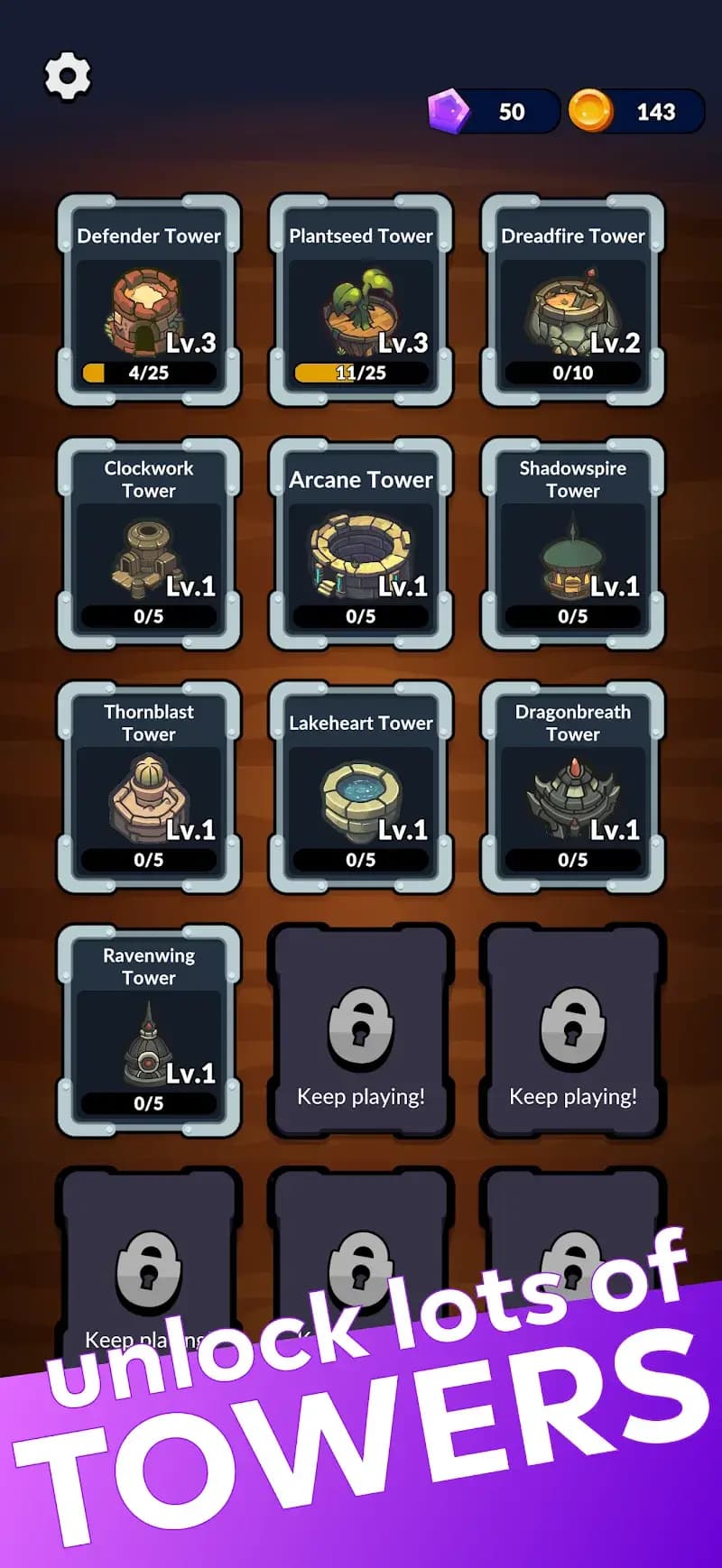Open the Thornblast Tower card
The width and height of the screenshot is (722, 1568).
coord(149,788)
